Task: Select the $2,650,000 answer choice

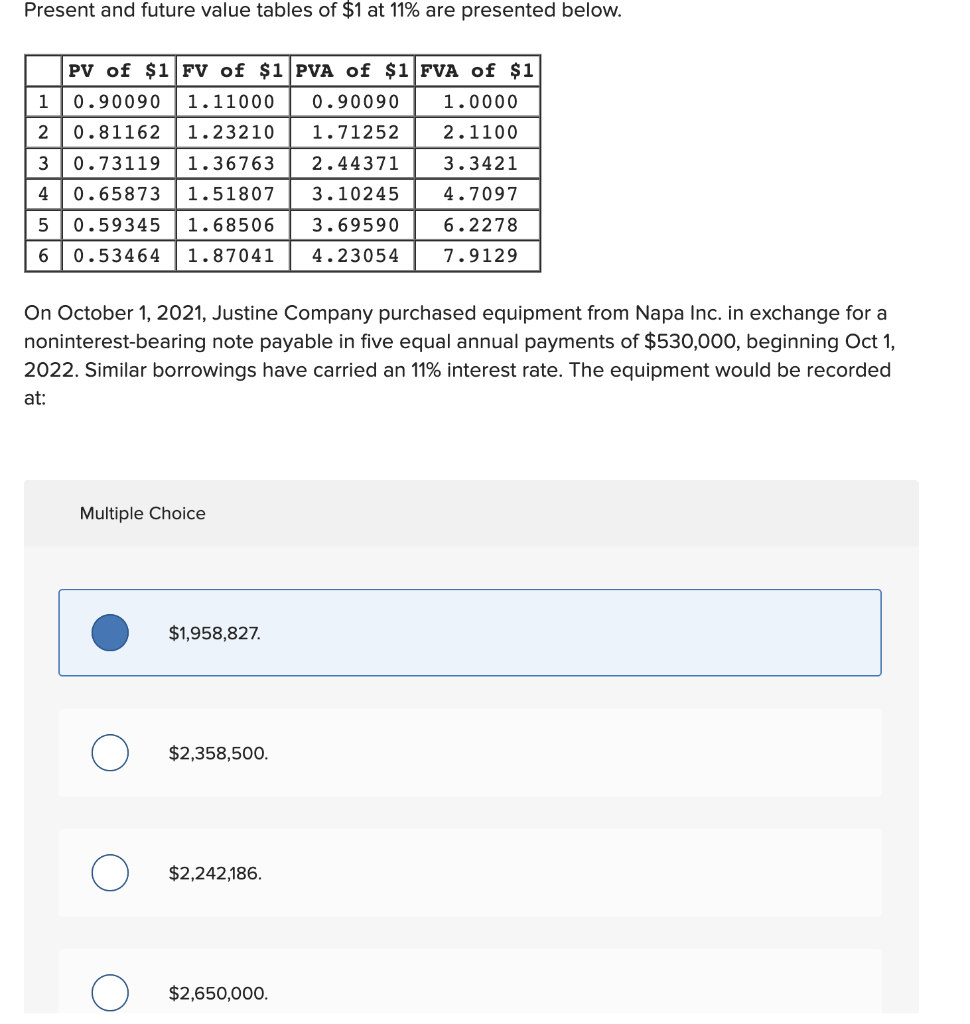Action: pyautogui.click(x=470, y=993)
